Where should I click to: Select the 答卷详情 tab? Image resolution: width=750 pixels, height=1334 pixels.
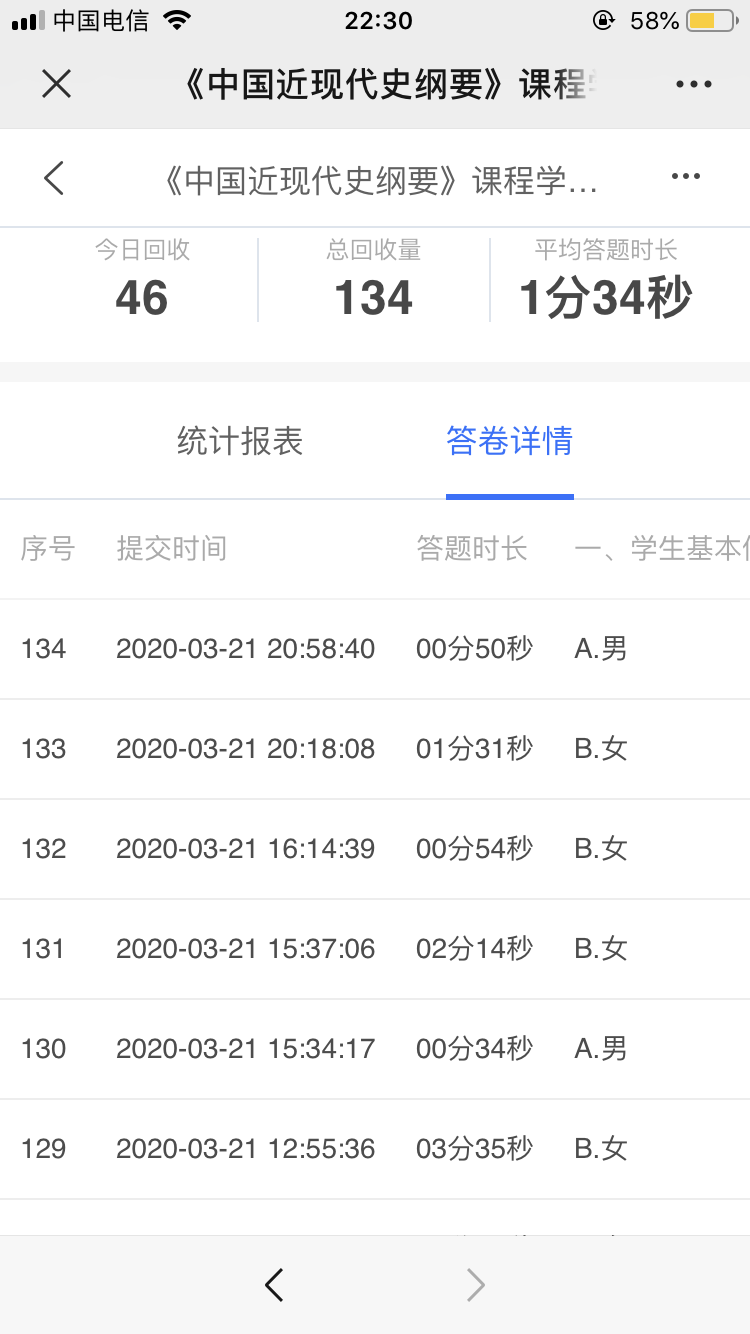click(510, 441)
